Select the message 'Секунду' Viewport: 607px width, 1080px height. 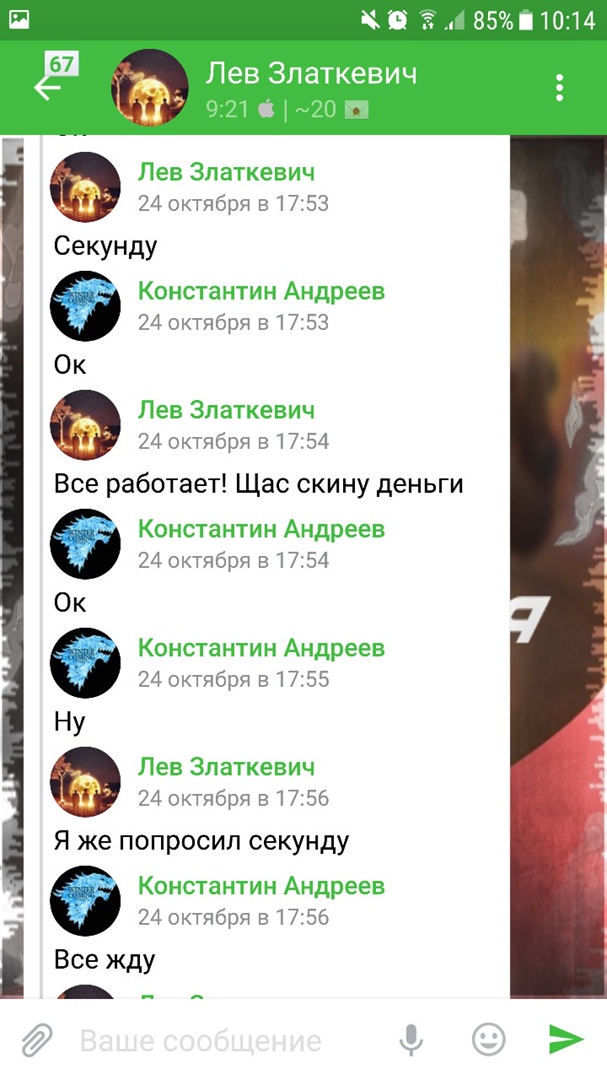[x=105, y=246]
